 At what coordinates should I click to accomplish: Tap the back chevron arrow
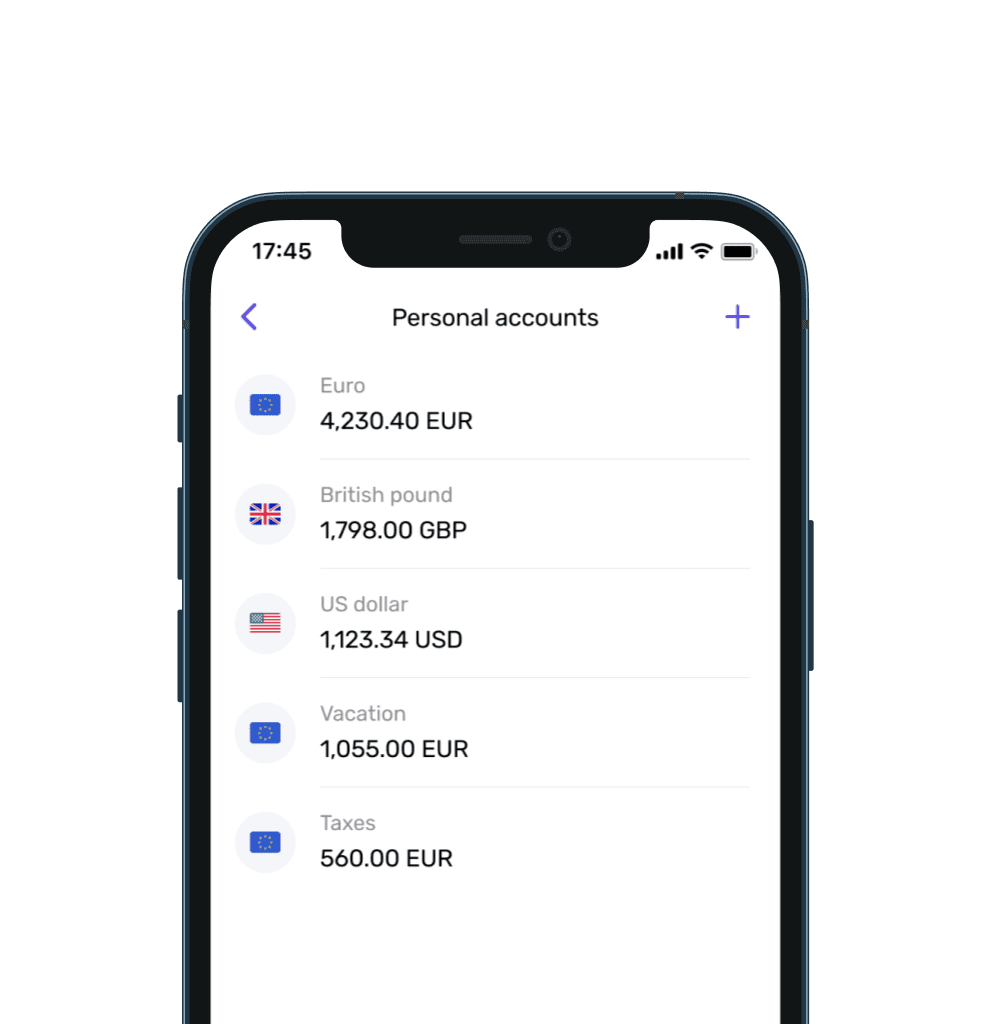(x=249, y=316)
